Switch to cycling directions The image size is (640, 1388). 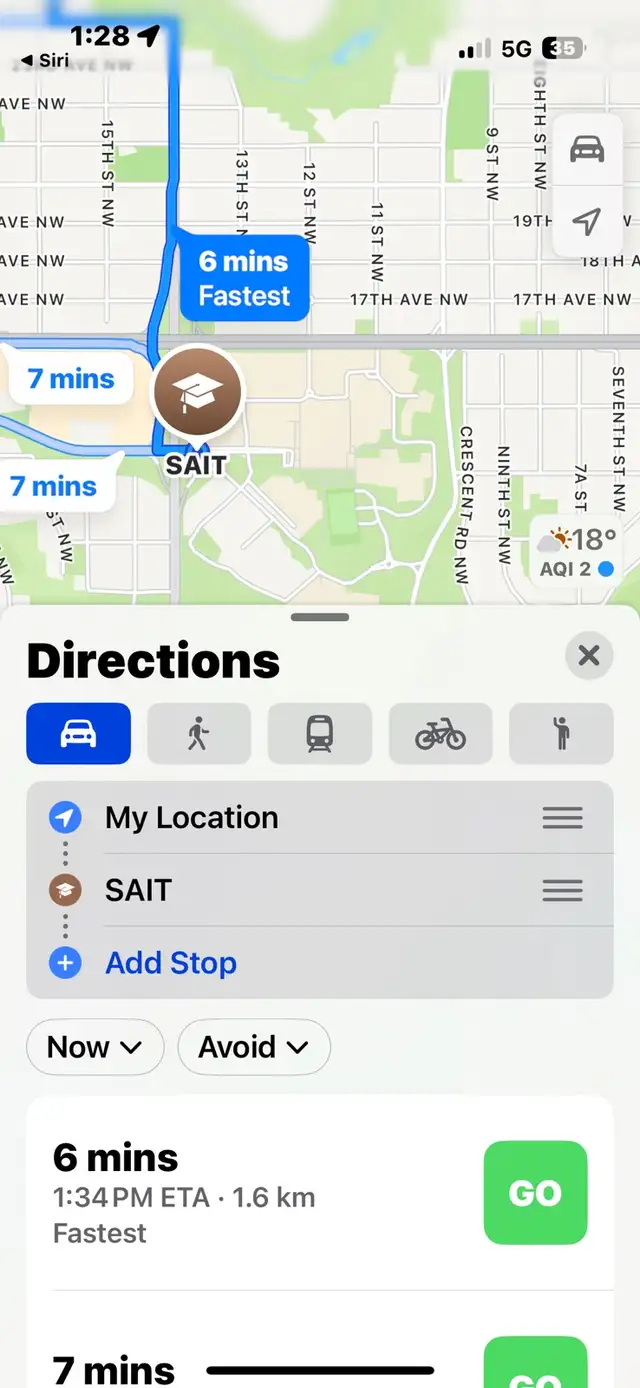click(440, 734)
